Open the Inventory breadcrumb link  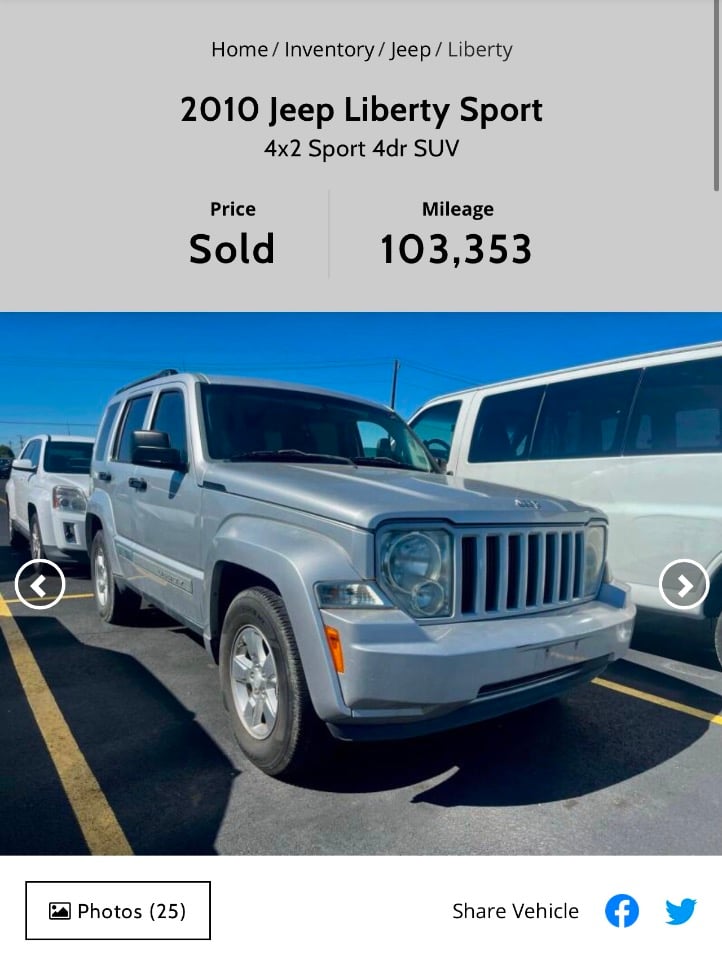[x=329, y=50]
